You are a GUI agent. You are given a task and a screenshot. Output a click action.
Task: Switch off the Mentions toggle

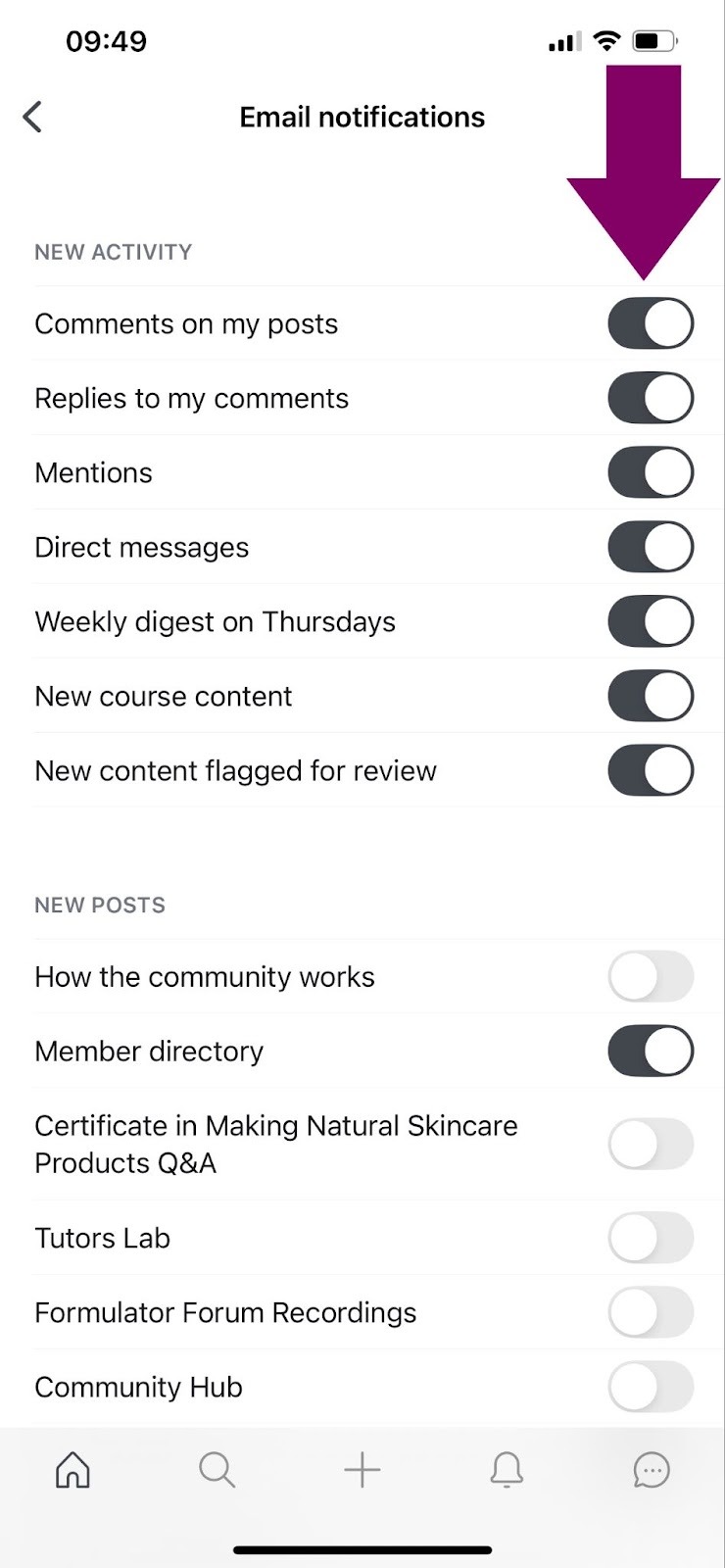coord(651,472)
